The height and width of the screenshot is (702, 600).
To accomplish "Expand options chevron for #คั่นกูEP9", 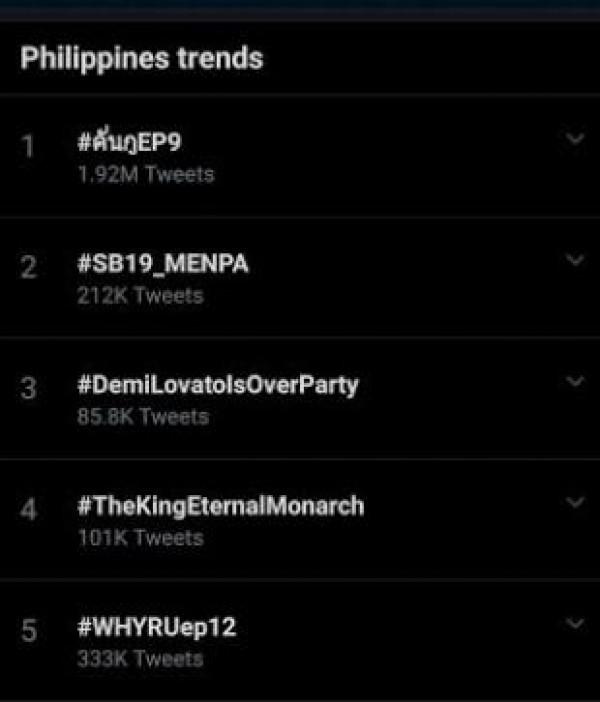I will [574, 139].
